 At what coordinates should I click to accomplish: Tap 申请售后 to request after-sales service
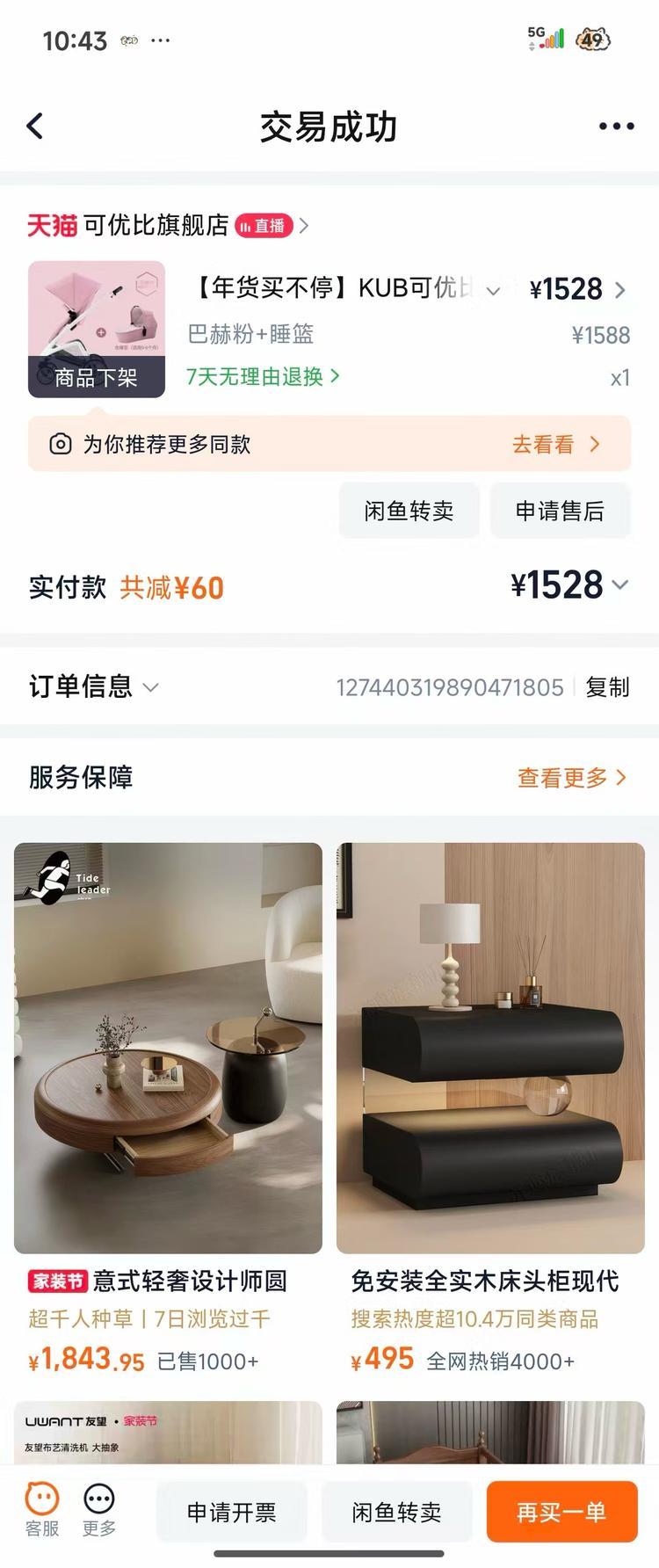[x=560, y=511]
